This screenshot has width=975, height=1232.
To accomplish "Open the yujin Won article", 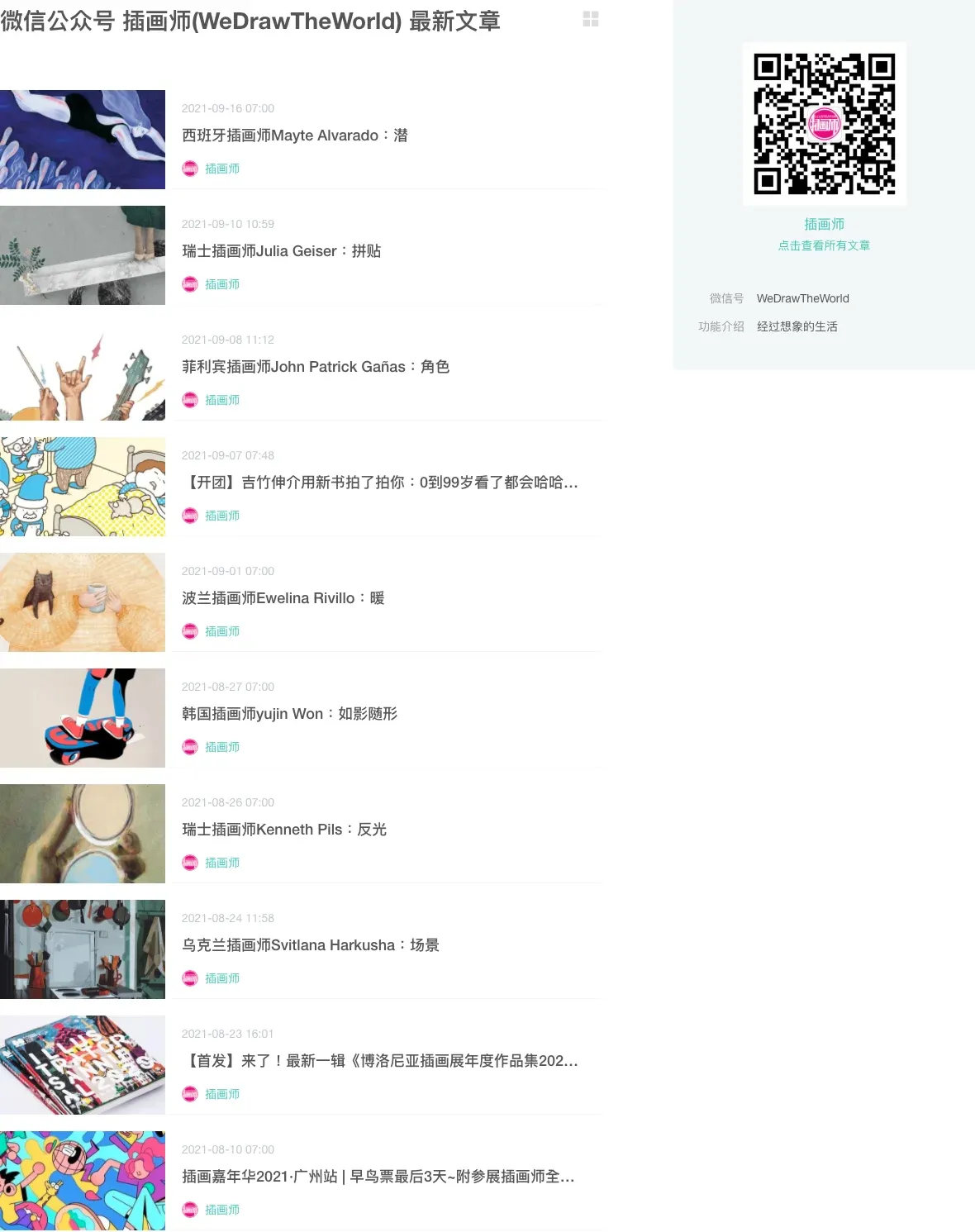I will (289, 714).
